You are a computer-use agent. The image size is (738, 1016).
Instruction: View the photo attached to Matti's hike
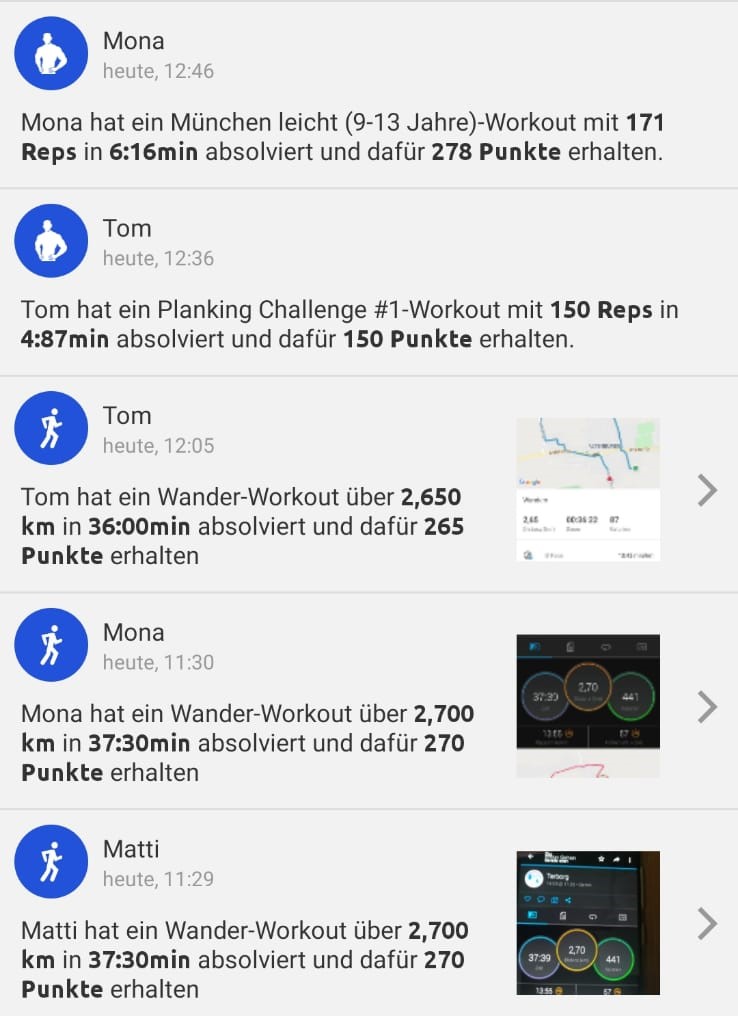[588, 922]
